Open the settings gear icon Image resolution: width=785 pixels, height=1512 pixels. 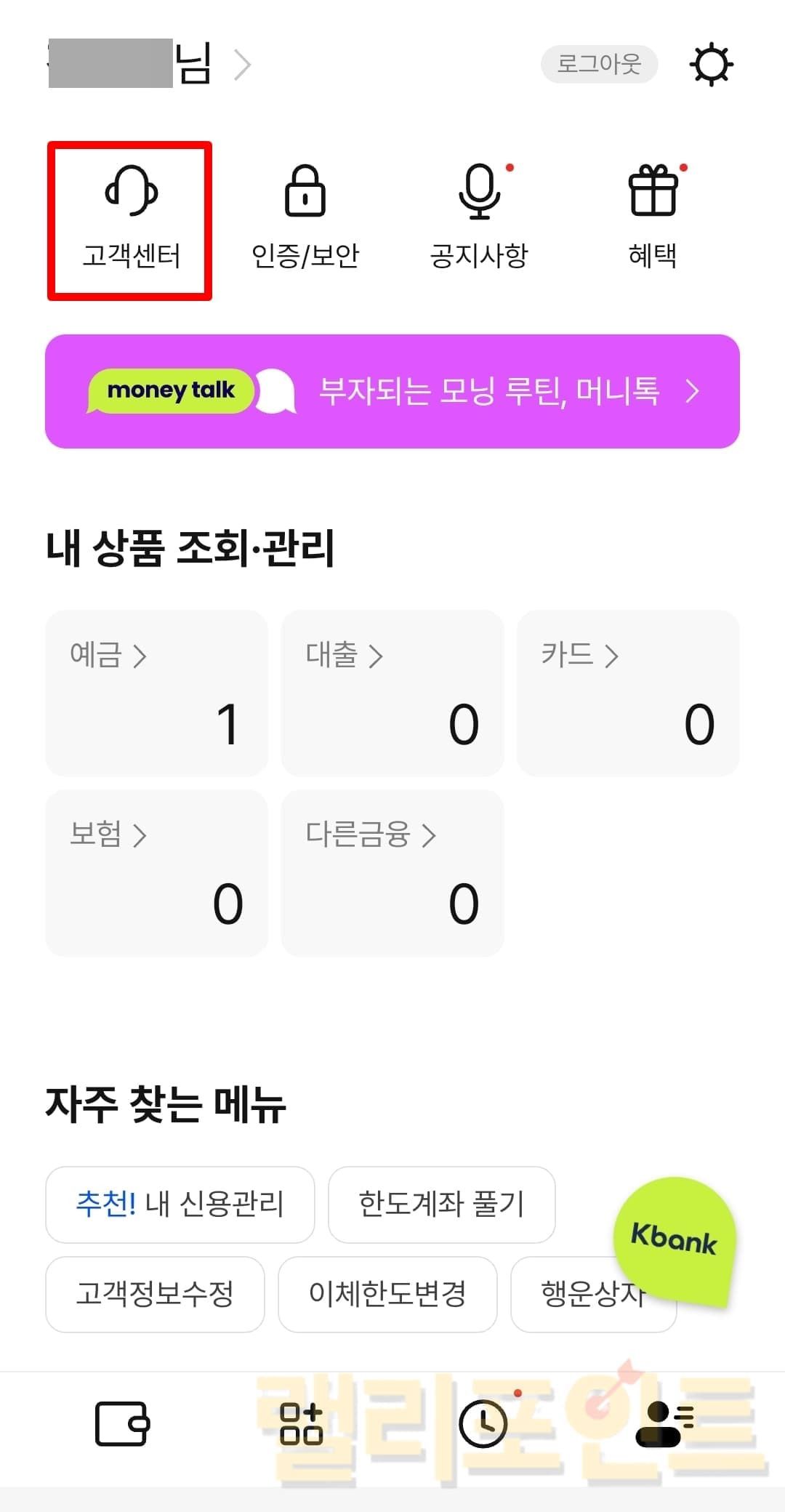[711, 65]
